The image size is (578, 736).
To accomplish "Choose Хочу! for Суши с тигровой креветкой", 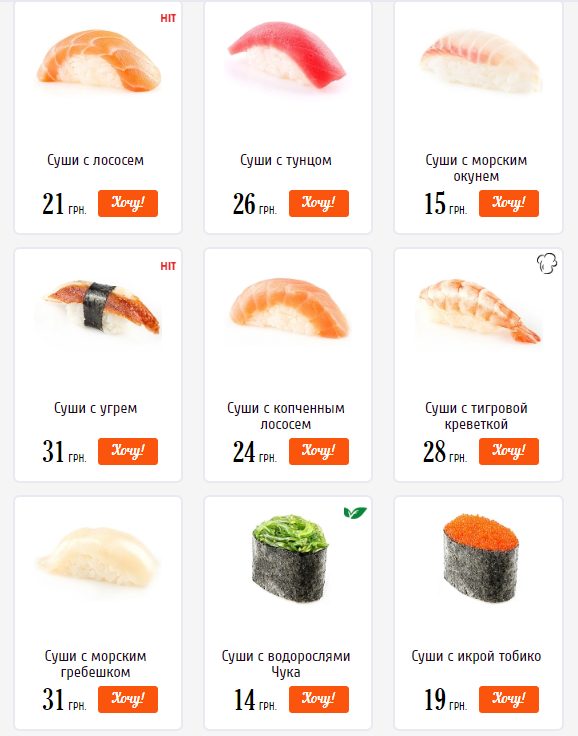I will [x=509, y=451].
